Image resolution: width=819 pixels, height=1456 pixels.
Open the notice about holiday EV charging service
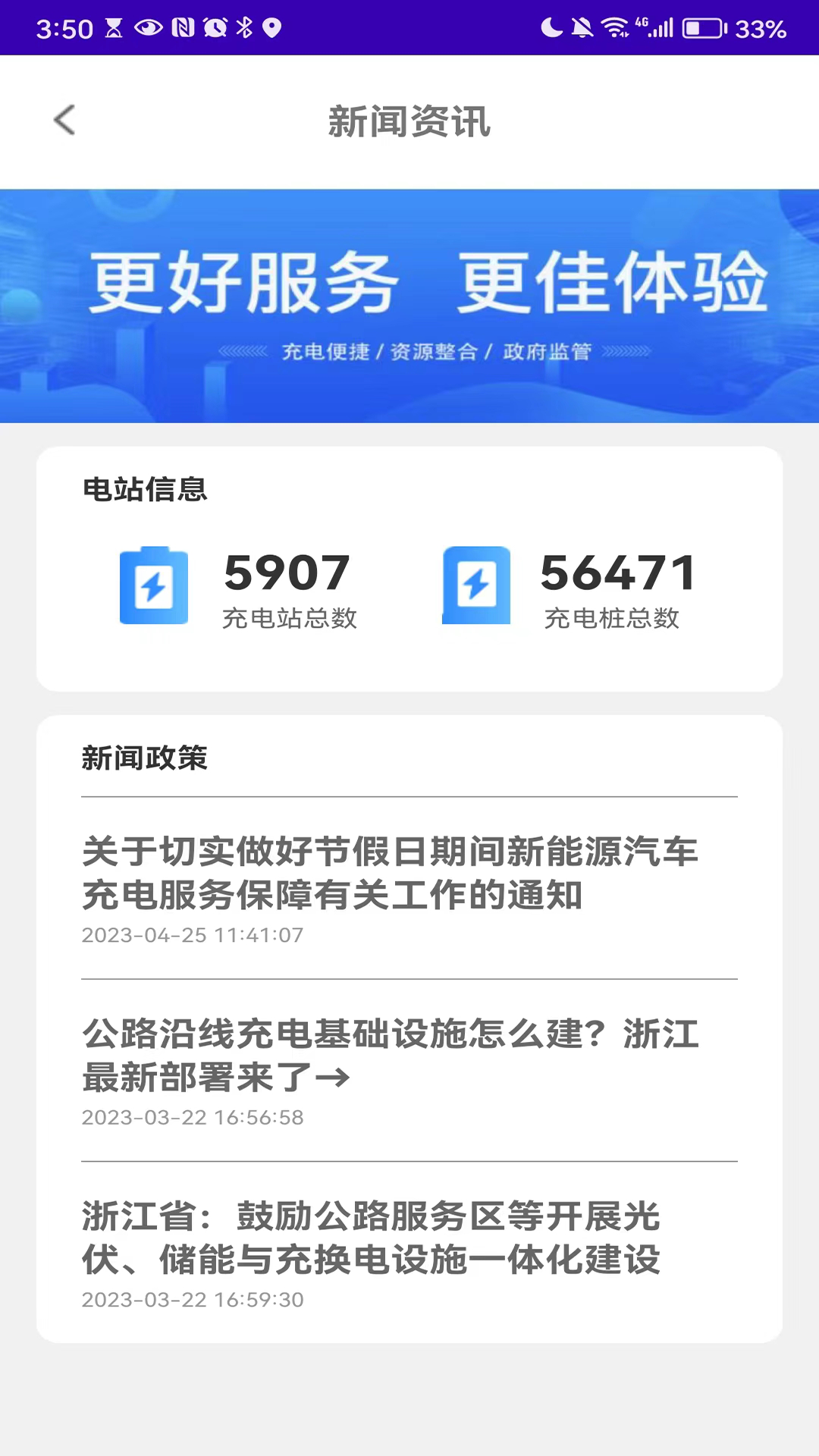(x=391, y=874)
